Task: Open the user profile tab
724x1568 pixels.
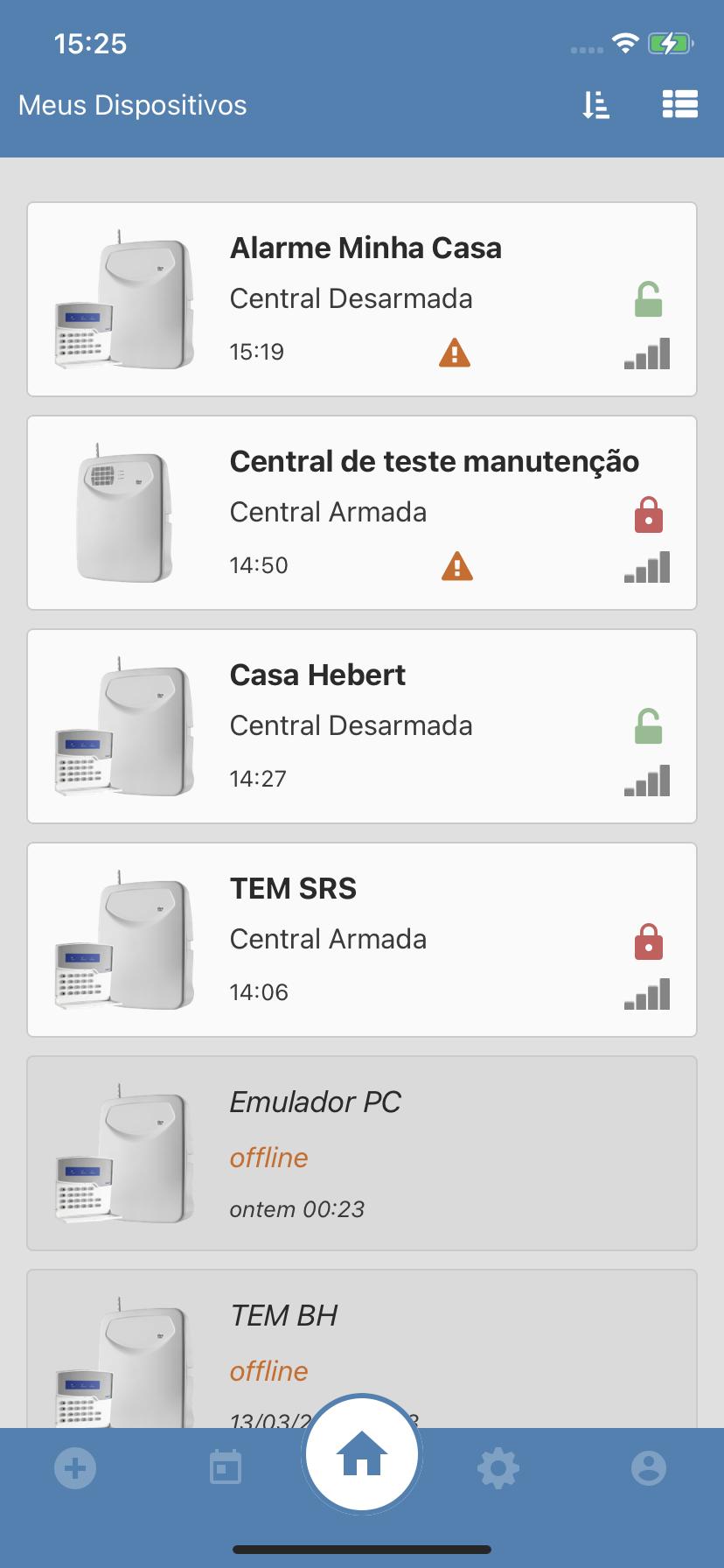Action: point(649,1467)
